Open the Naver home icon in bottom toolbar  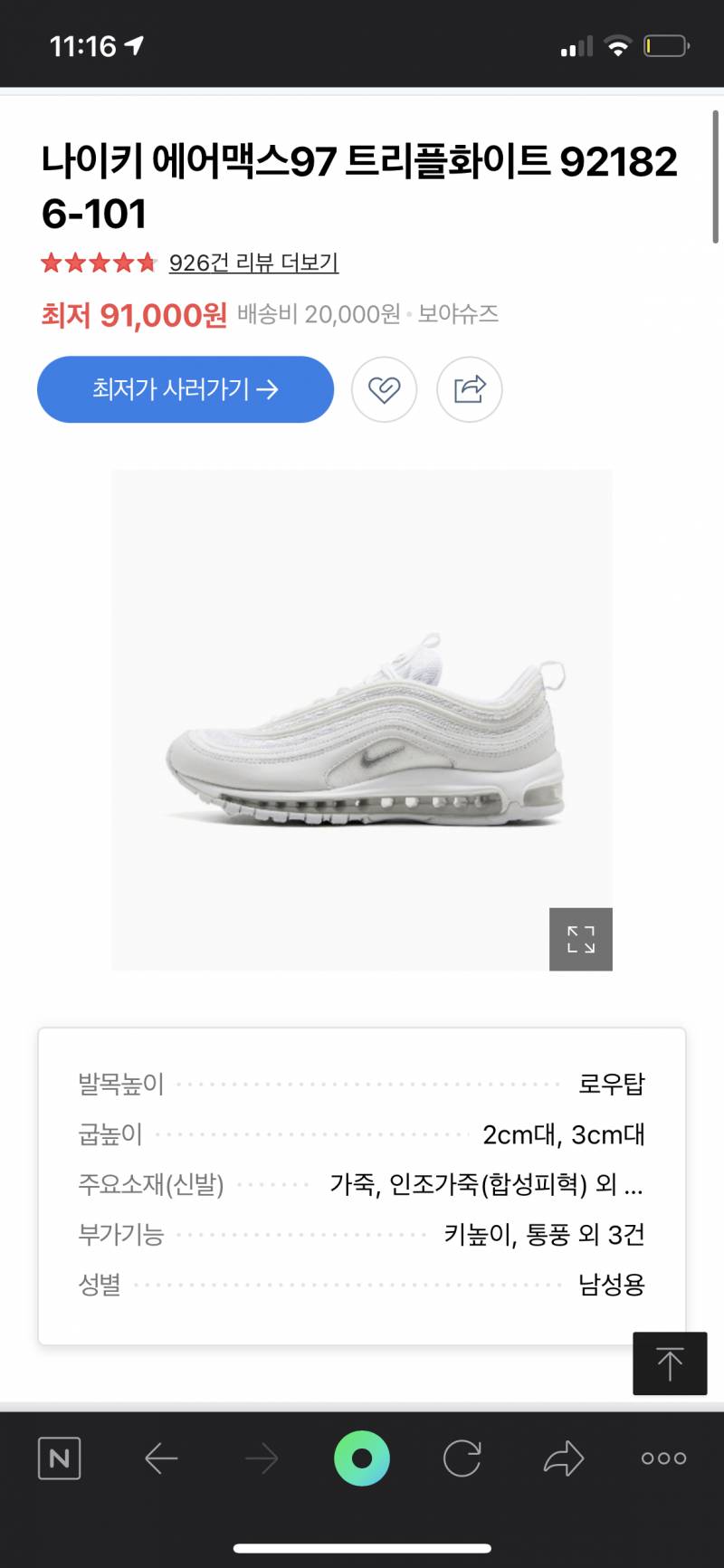59,1458
